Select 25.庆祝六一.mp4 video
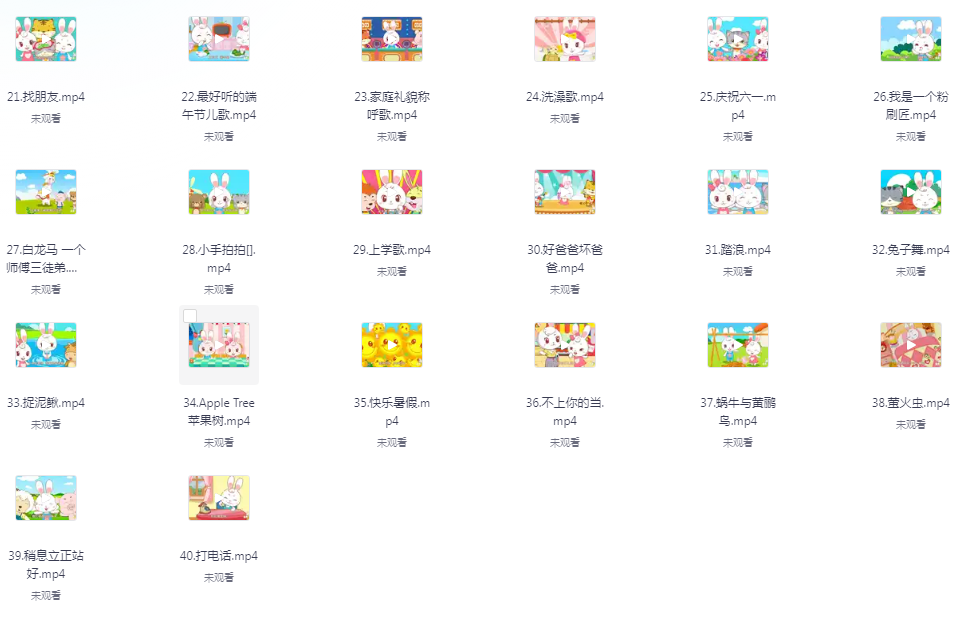The height and width of the screenshot is (617, 956). pos(738,40)
